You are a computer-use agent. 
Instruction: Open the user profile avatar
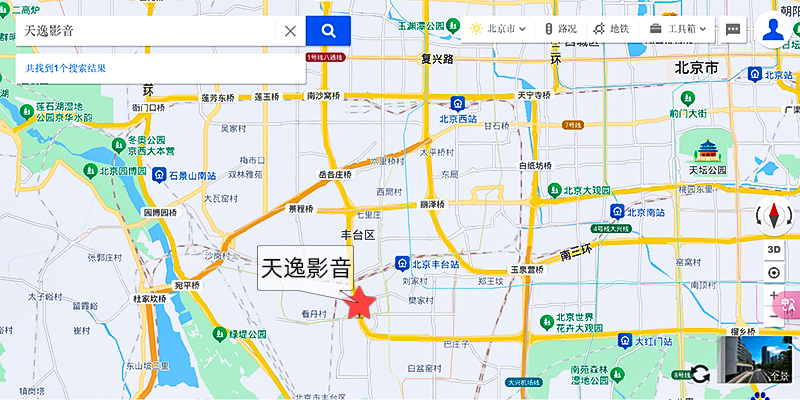click(774, 29)
